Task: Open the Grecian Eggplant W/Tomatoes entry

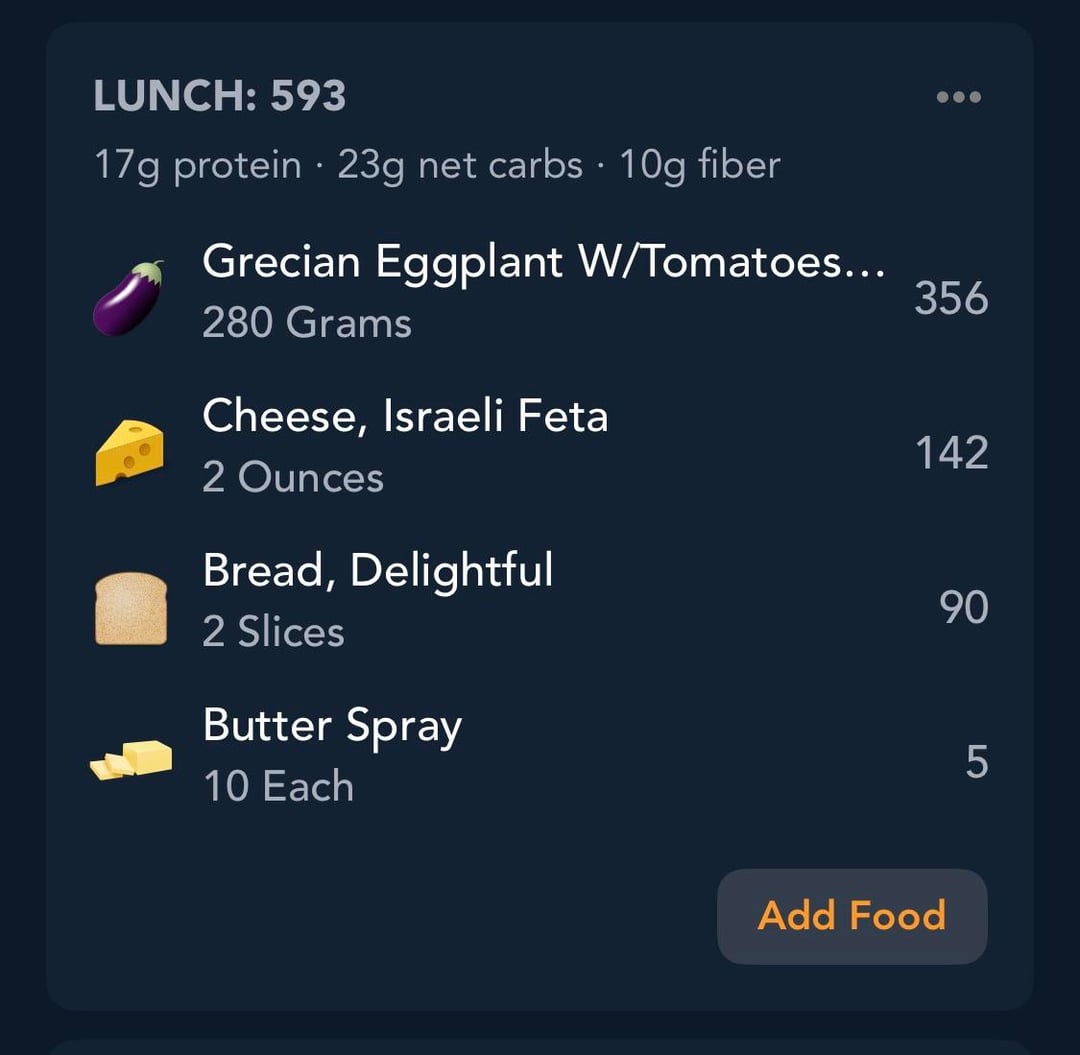Action: pyautogui.click(x=542, y=290)
